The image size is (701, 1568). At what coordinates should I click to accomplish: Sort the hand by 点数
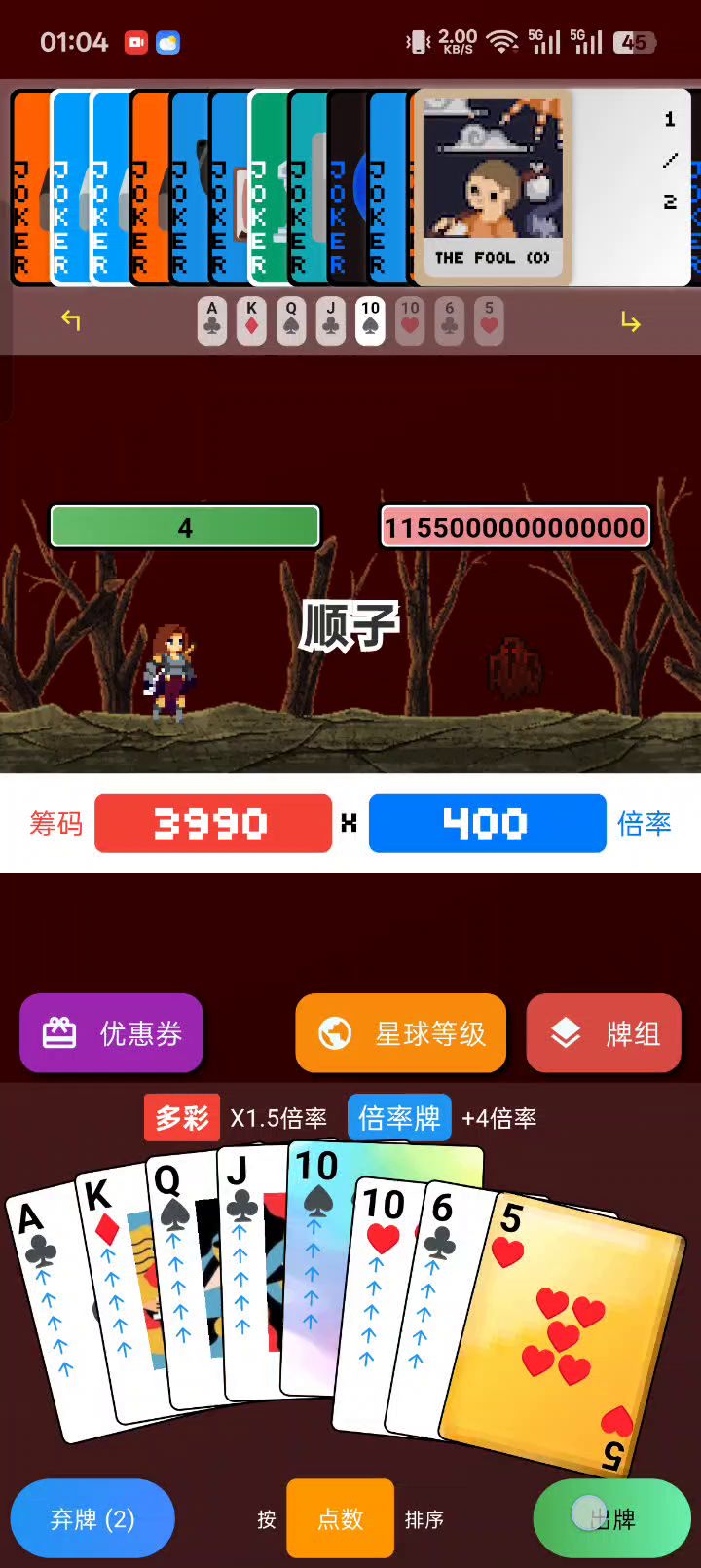(340, 1518)
